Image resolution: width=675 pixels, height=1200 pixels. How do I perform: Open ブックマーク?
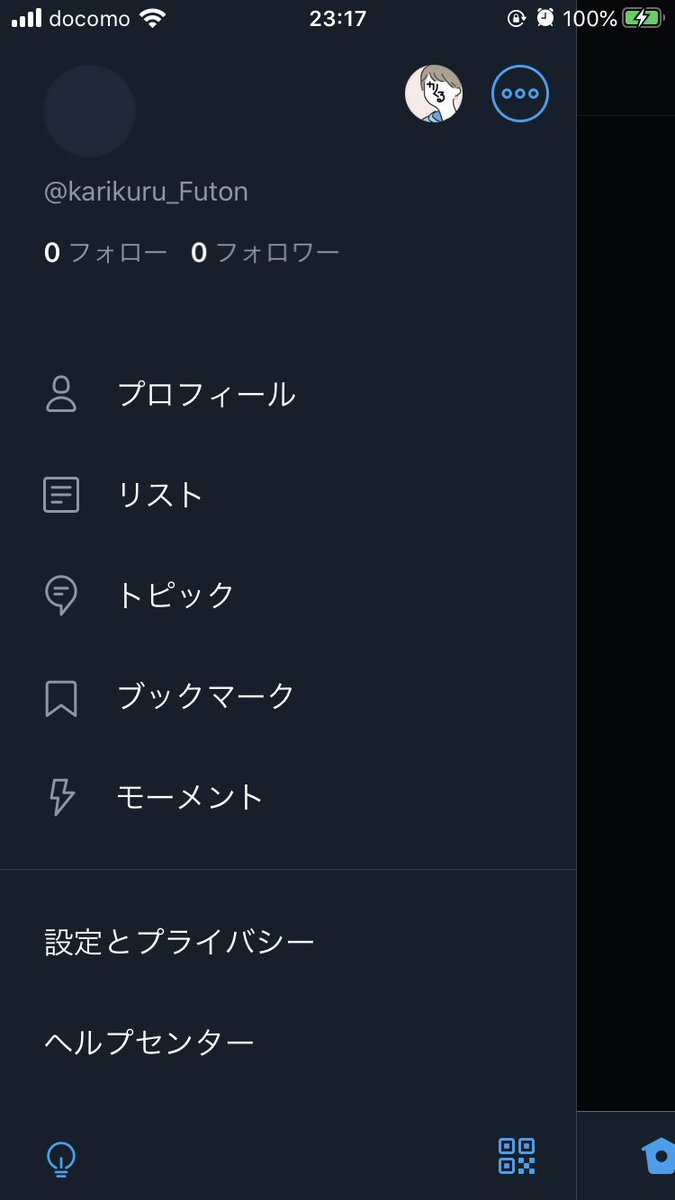tap(288, 696)
